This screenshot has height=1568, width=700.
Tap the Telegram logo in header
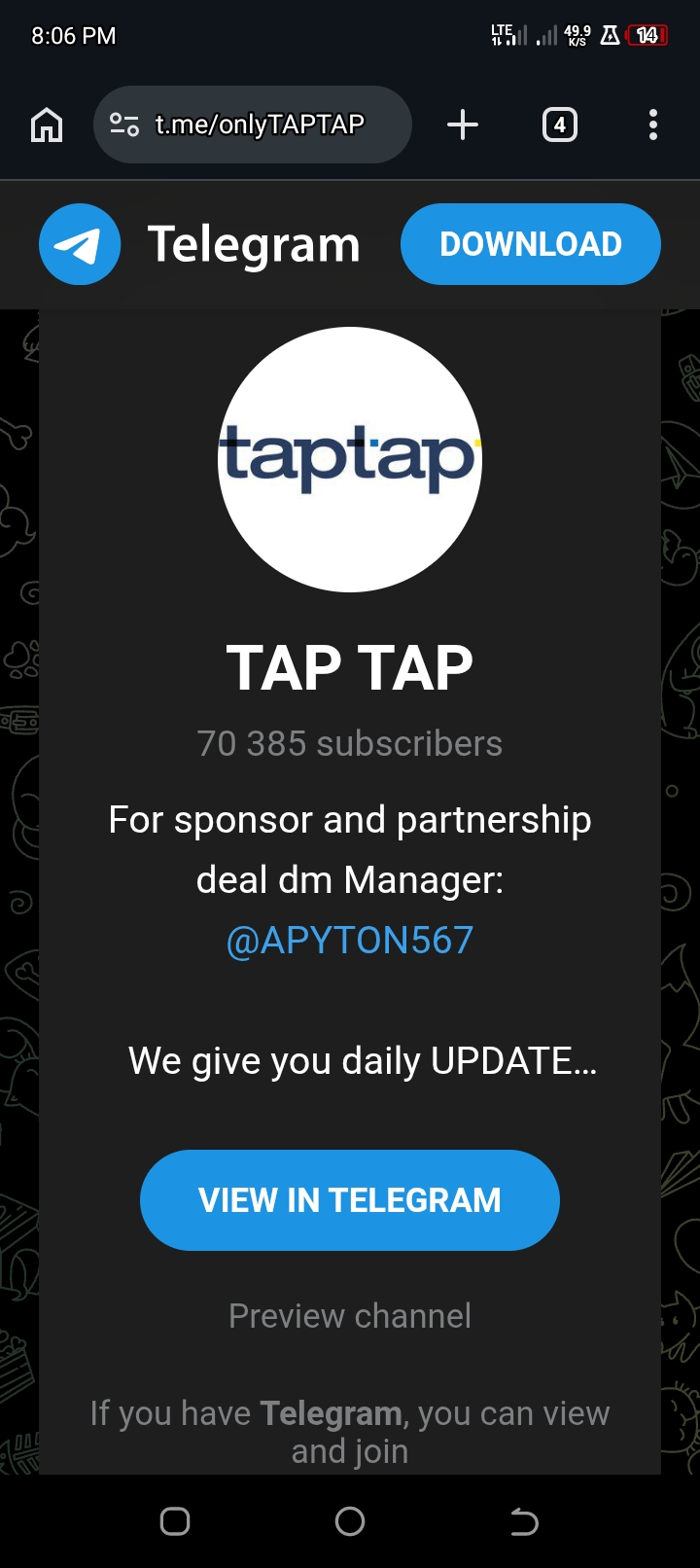80,244
